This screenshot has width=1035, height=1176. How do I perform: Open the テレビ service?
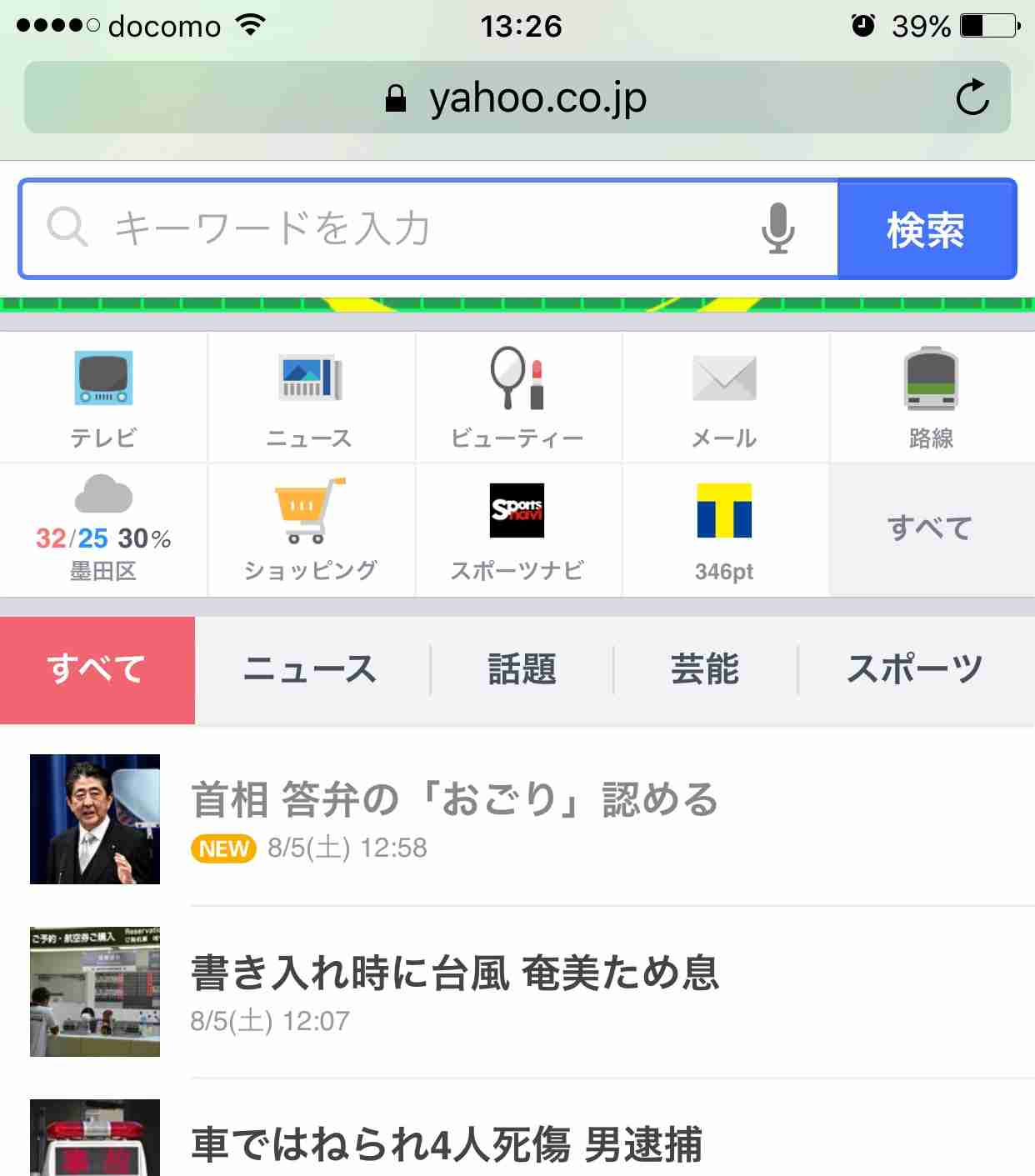(103, 398)
